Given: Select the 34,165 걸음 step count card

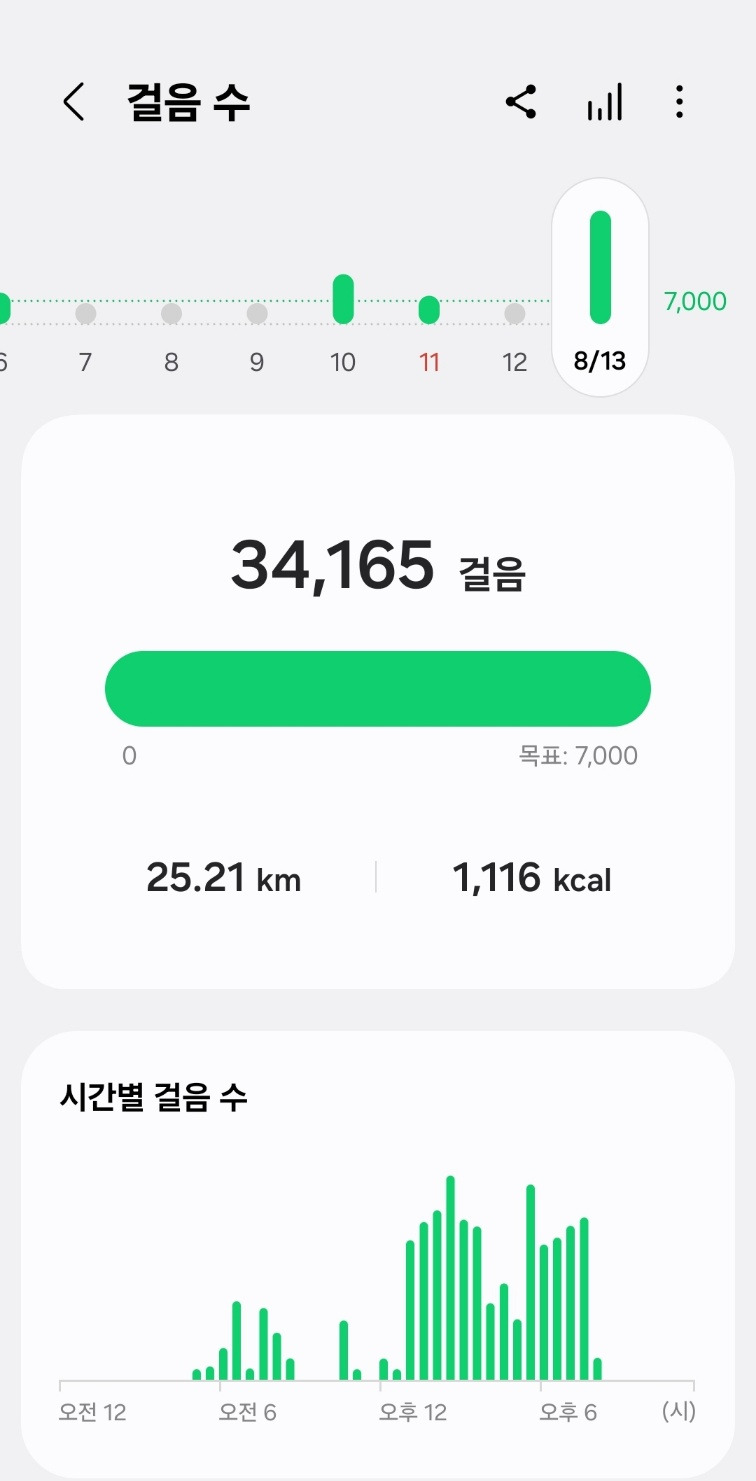Looking at the screenshot, I should 378,567.
